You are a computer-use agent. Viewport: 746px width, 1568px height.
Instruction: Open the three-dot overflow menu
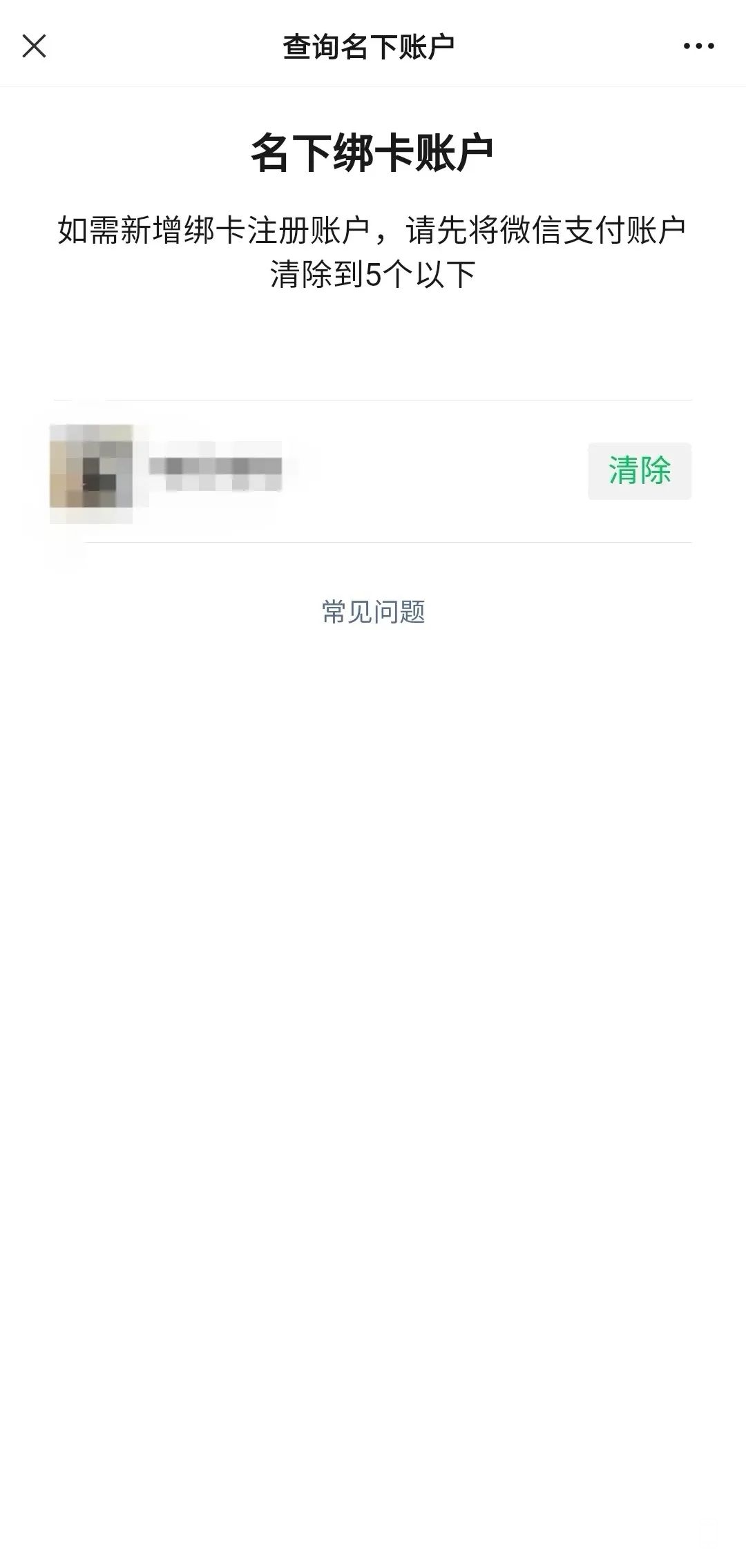698,46
